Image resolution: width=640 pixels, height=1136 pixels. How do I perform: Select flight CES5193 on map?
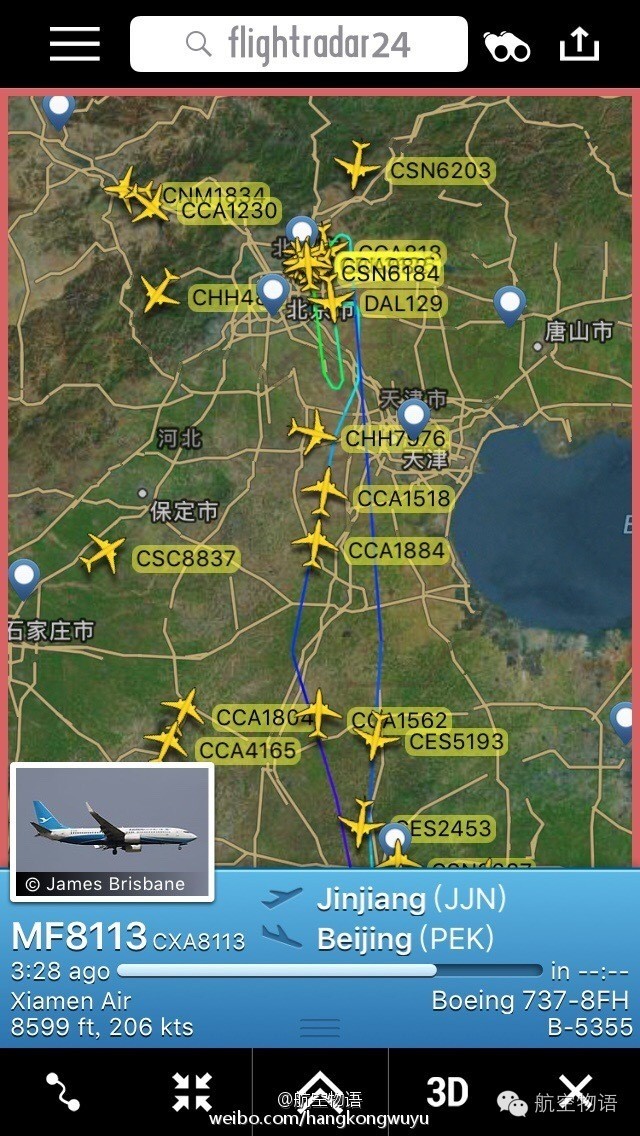(x=378, y=740)
